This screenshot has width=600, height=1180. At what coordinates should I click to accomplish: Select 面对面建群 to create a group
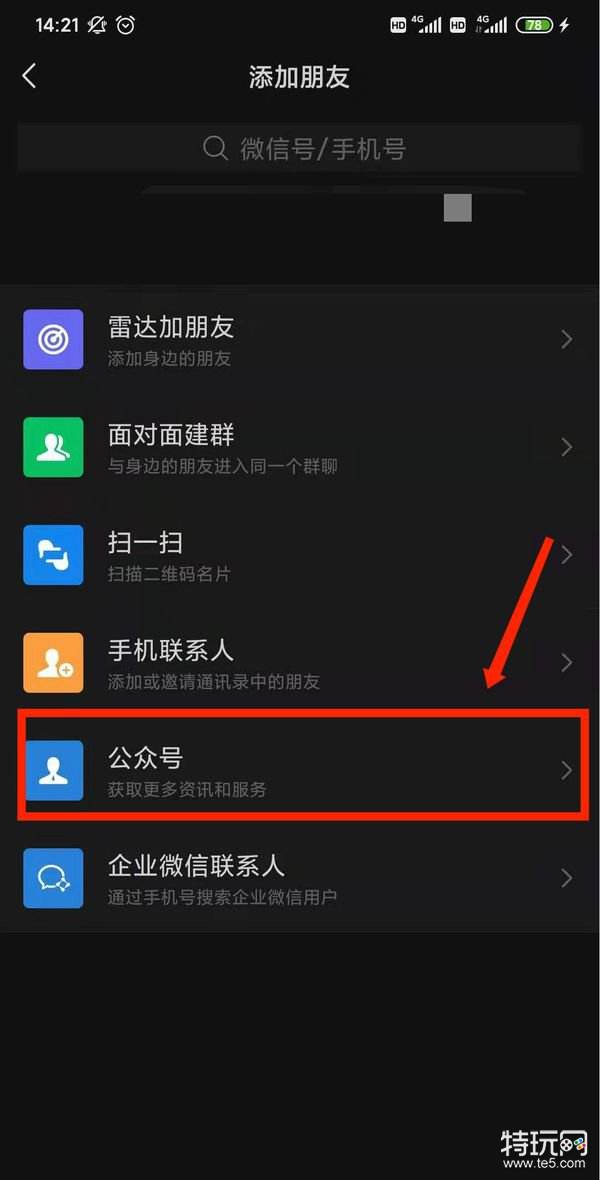pos(300,447)
